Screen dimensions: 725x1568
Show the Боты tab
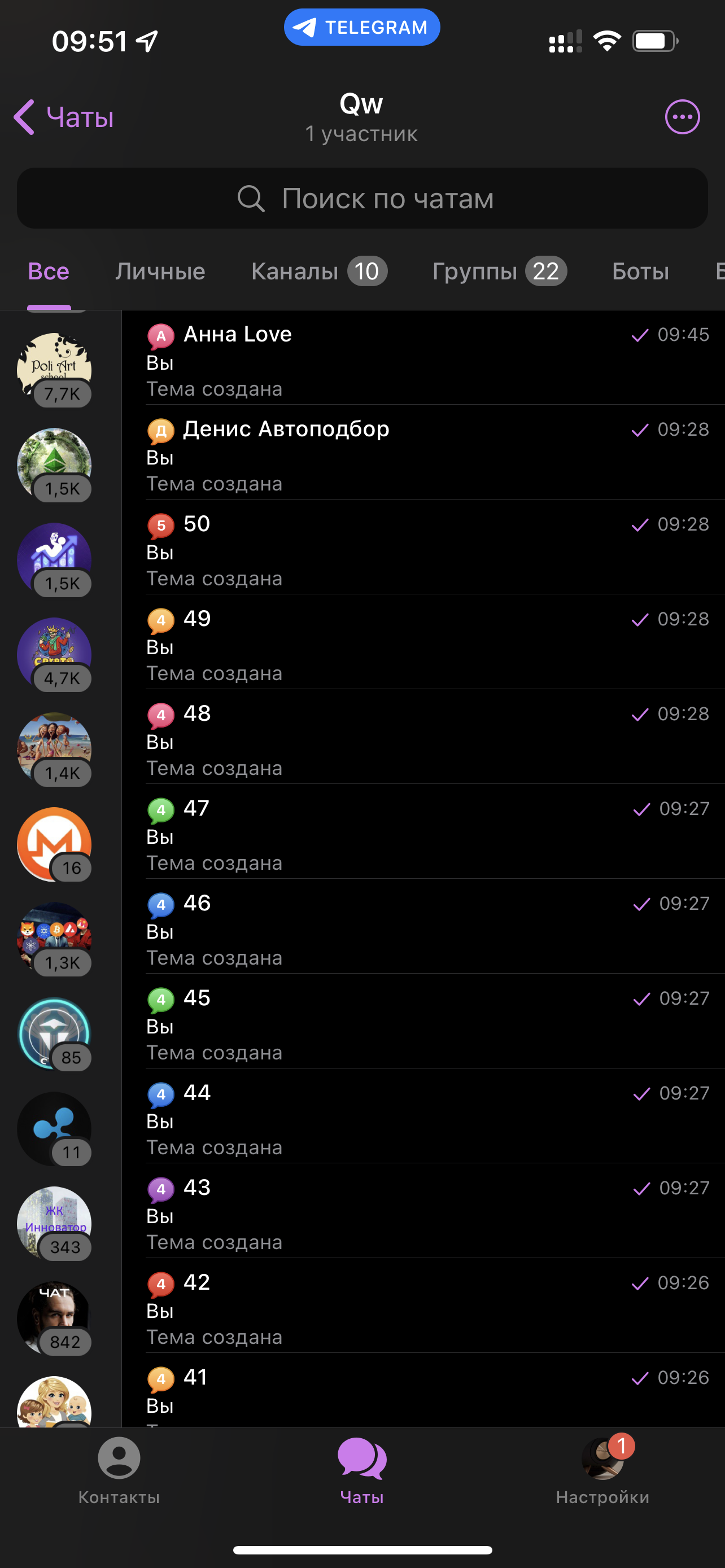[x=640, y=271]
